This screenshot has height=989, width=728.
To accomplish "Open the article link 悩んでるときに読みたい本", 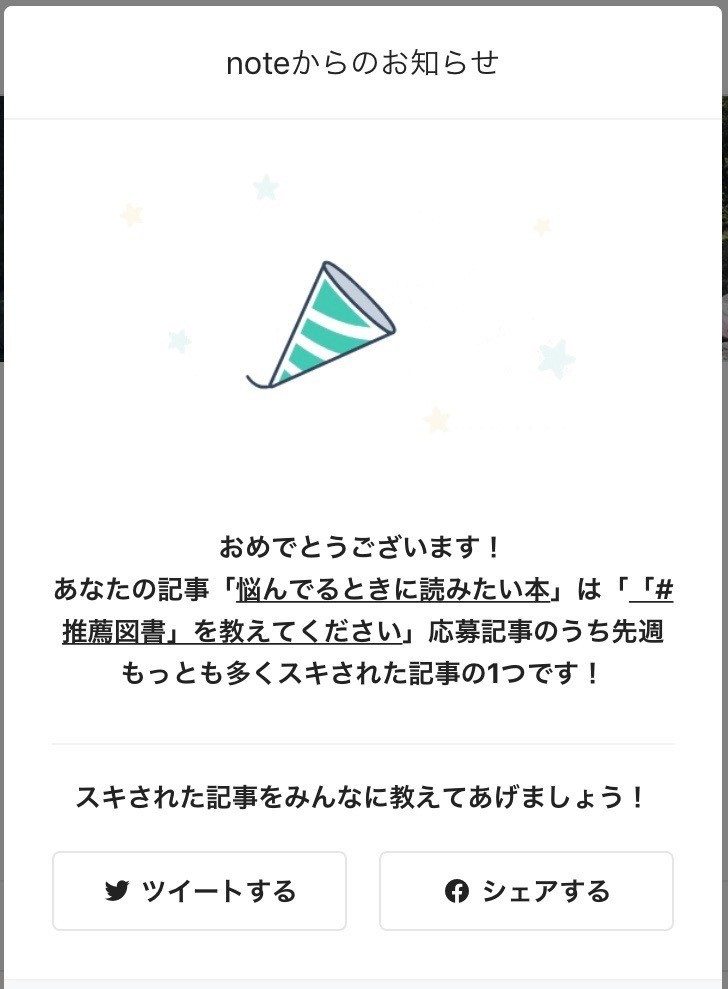I will click(393, 590).
